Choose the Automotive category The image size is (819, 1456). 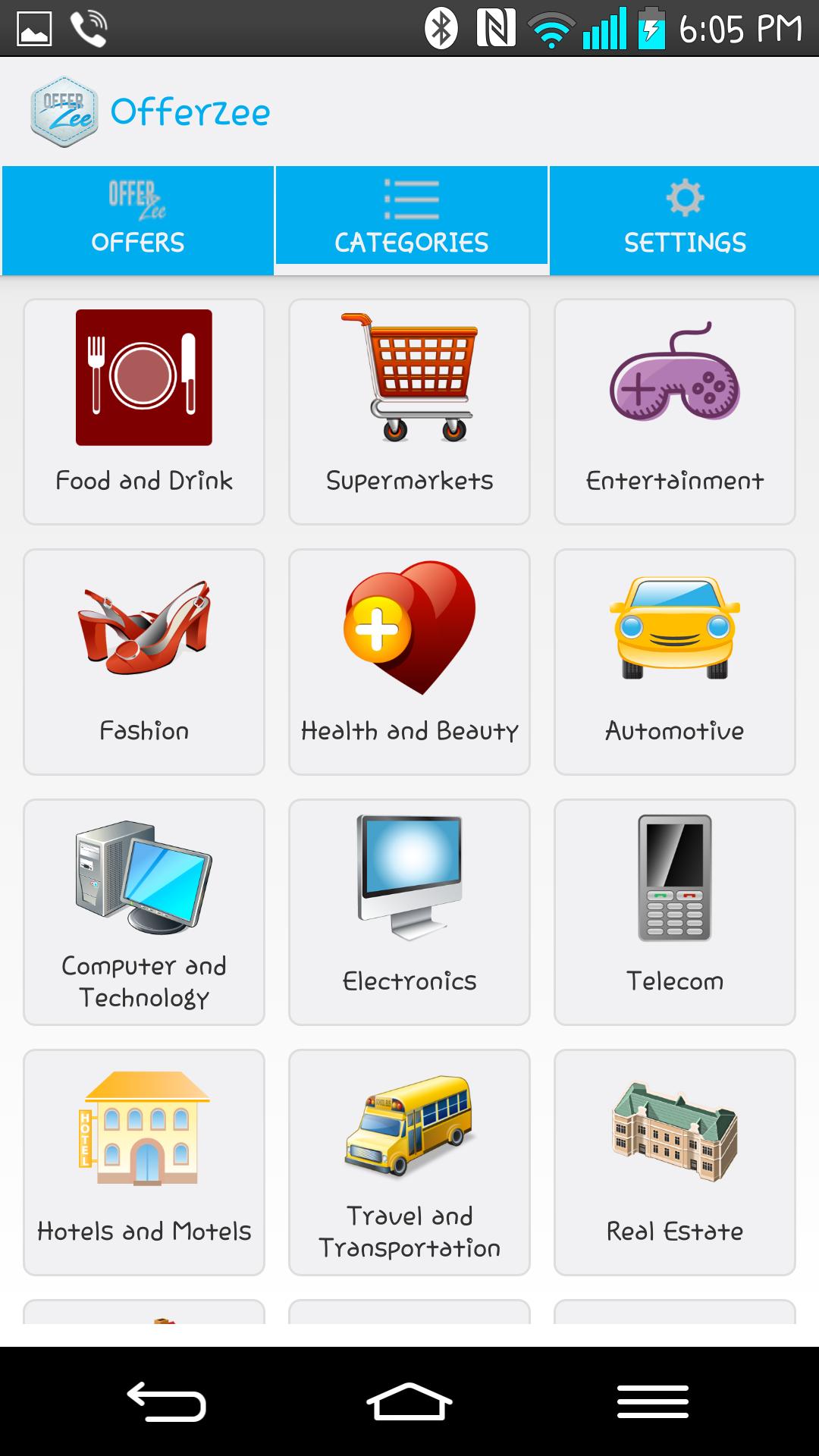(x=675, y=662)
